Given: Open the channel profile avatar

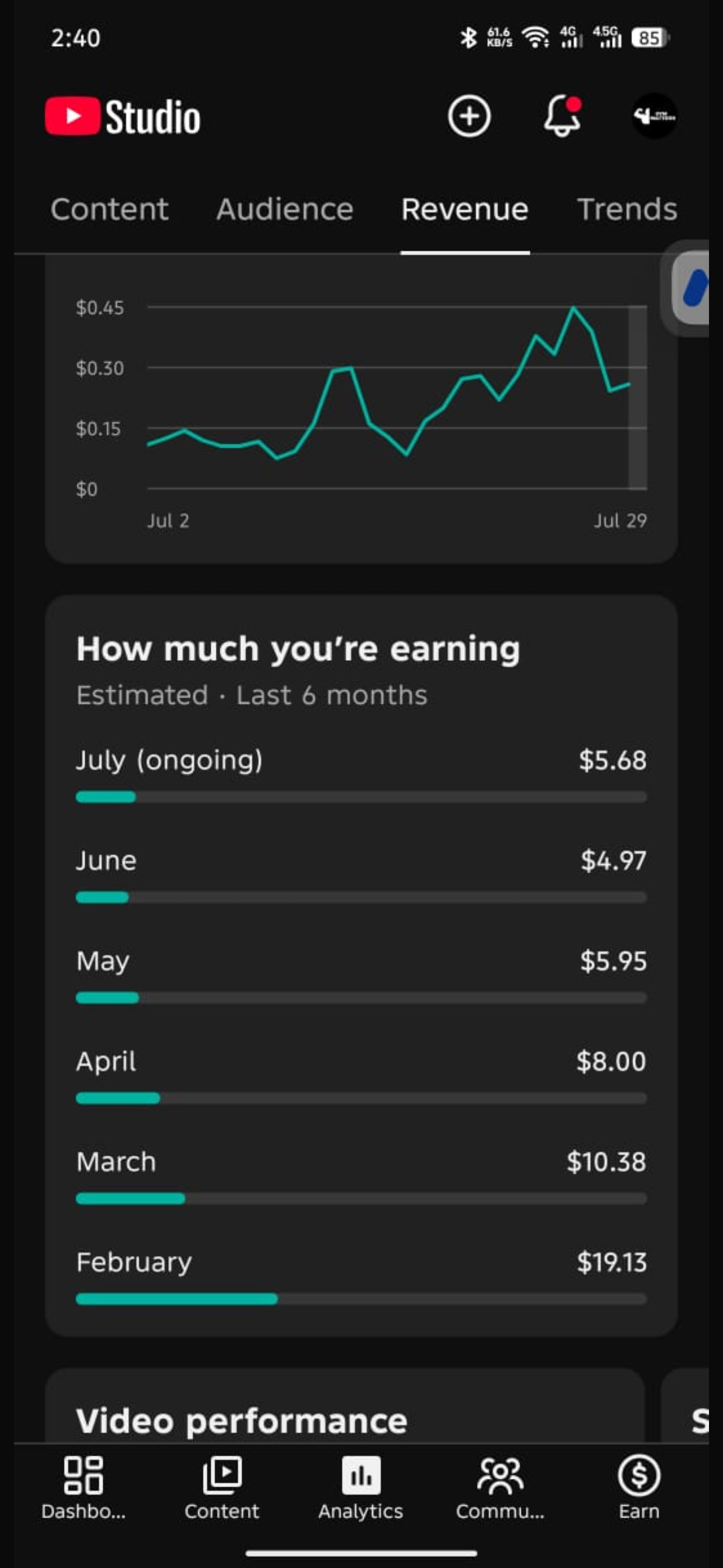Looking at the screenshot, I should tap(654, 116).
